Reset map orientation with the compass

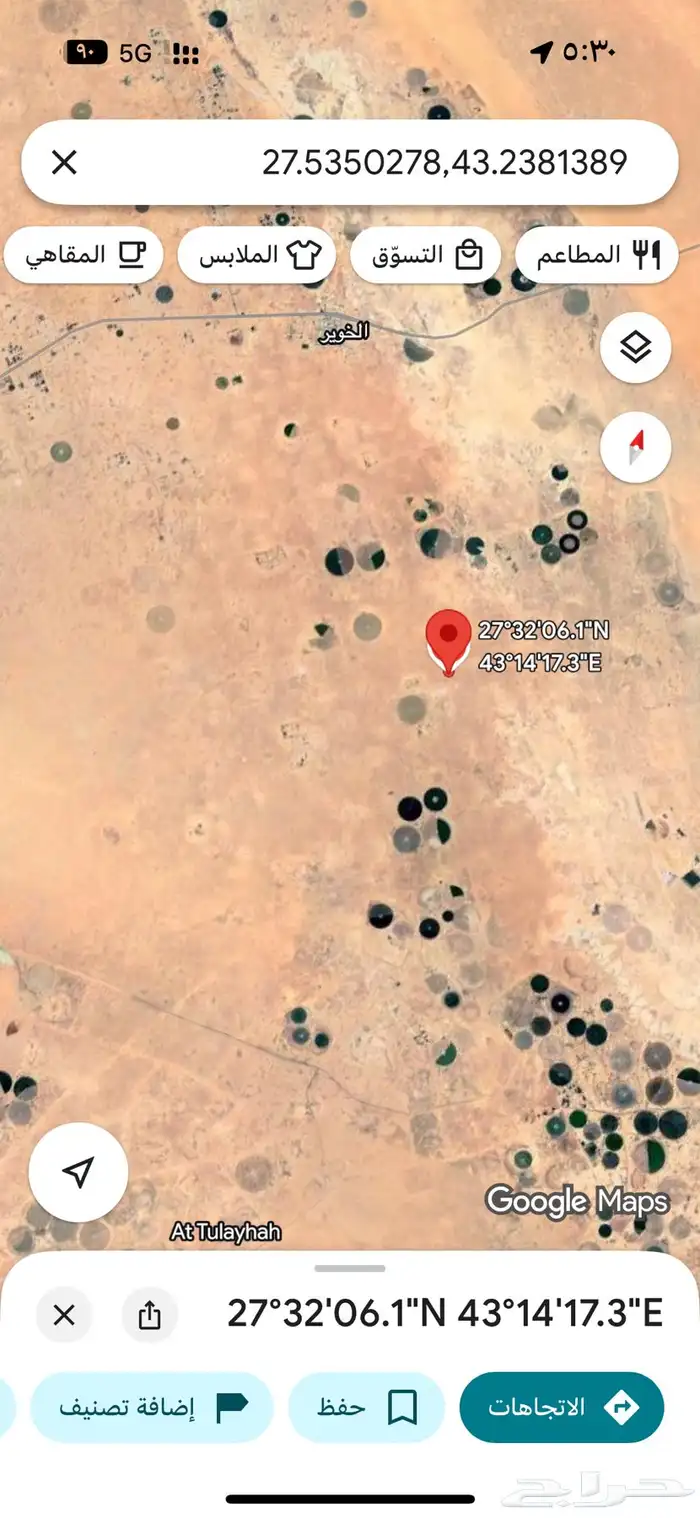(x=635, y=447)
